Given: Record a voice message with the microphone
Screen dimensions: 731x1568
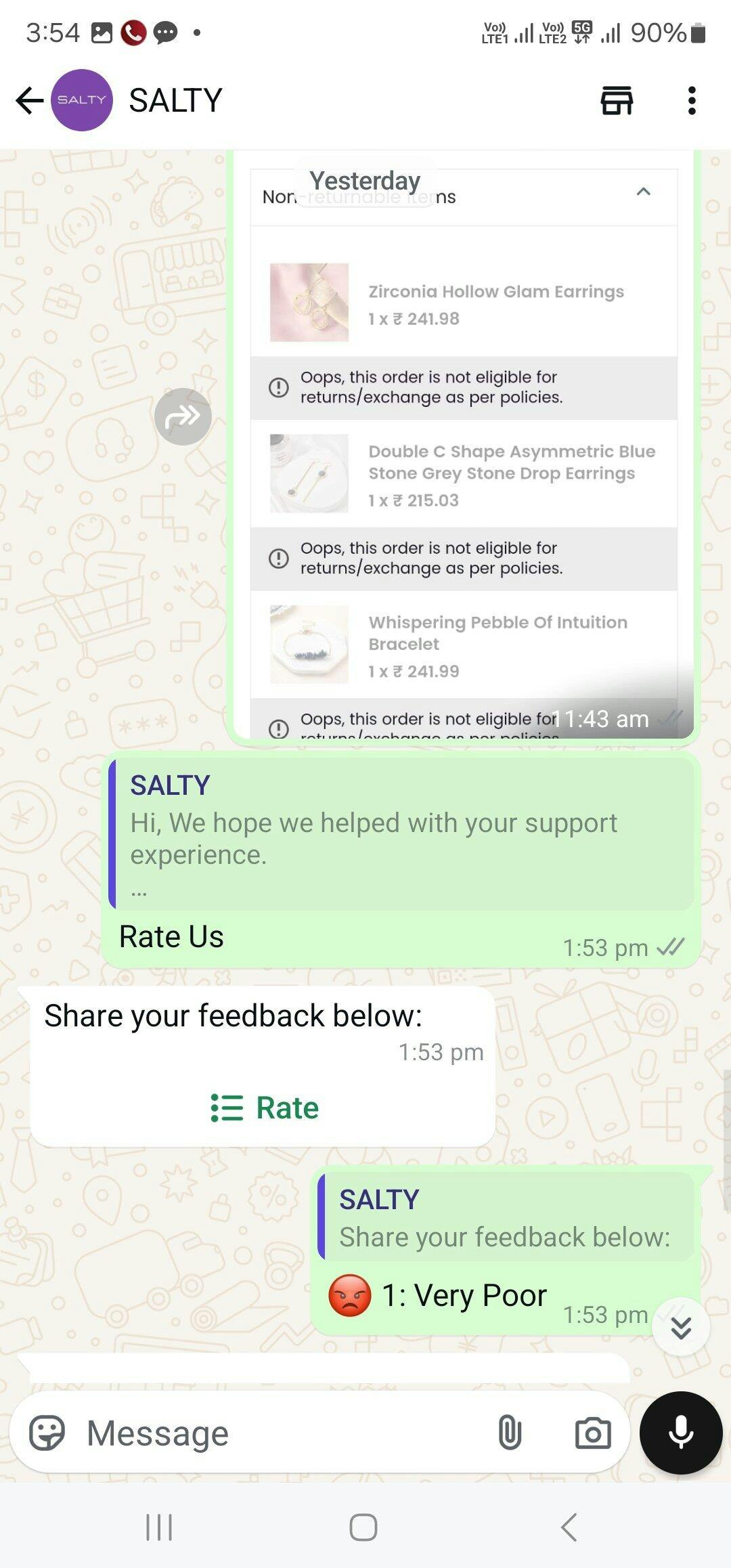Looking at the screenshot, I should tap(681, 1433).
